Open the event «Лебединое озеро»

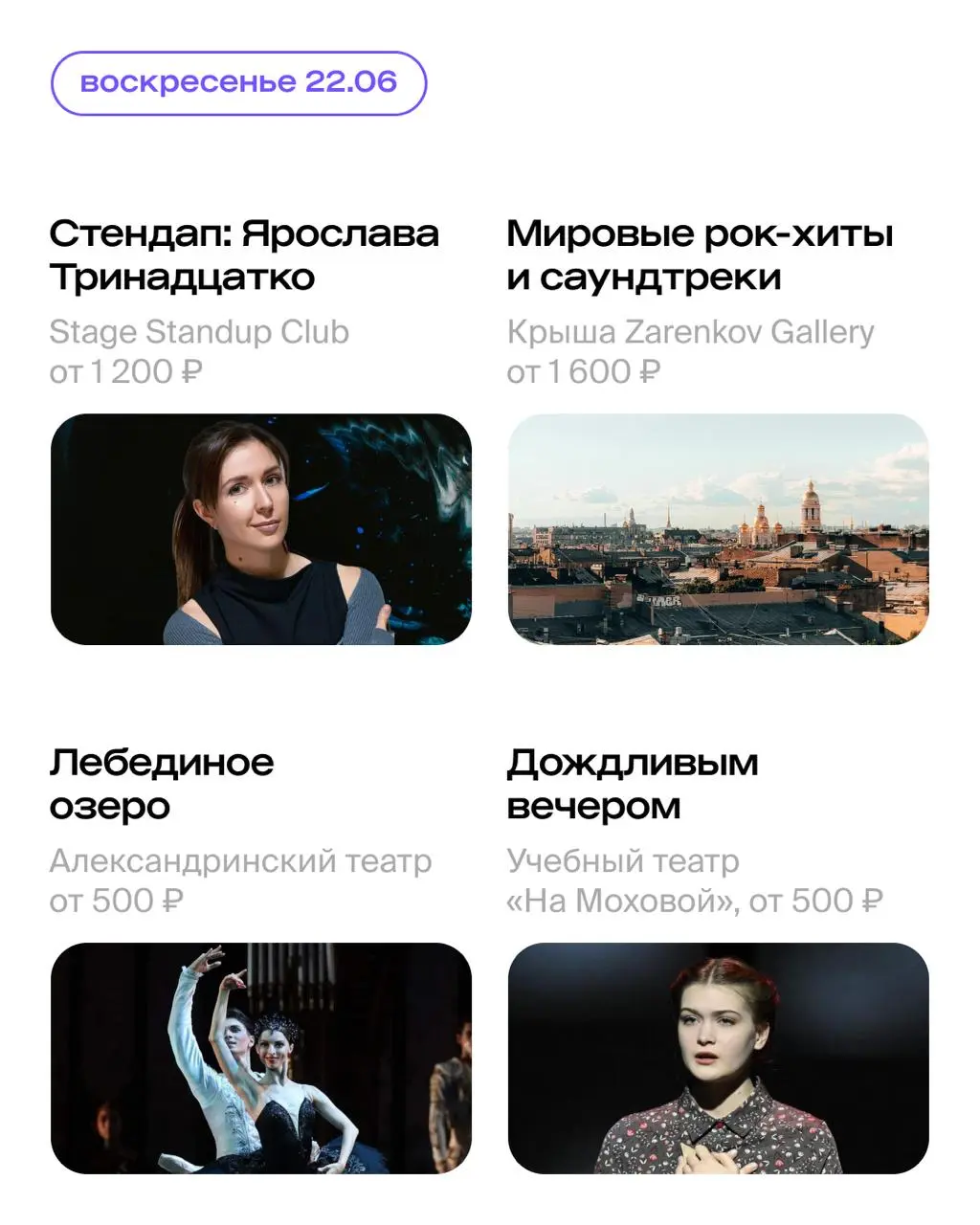tap(163, 783)
